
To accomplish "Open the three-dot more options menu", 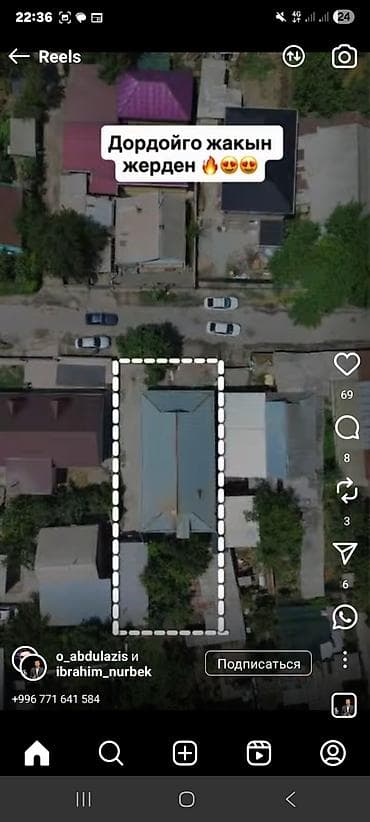I will pos(345,659).
